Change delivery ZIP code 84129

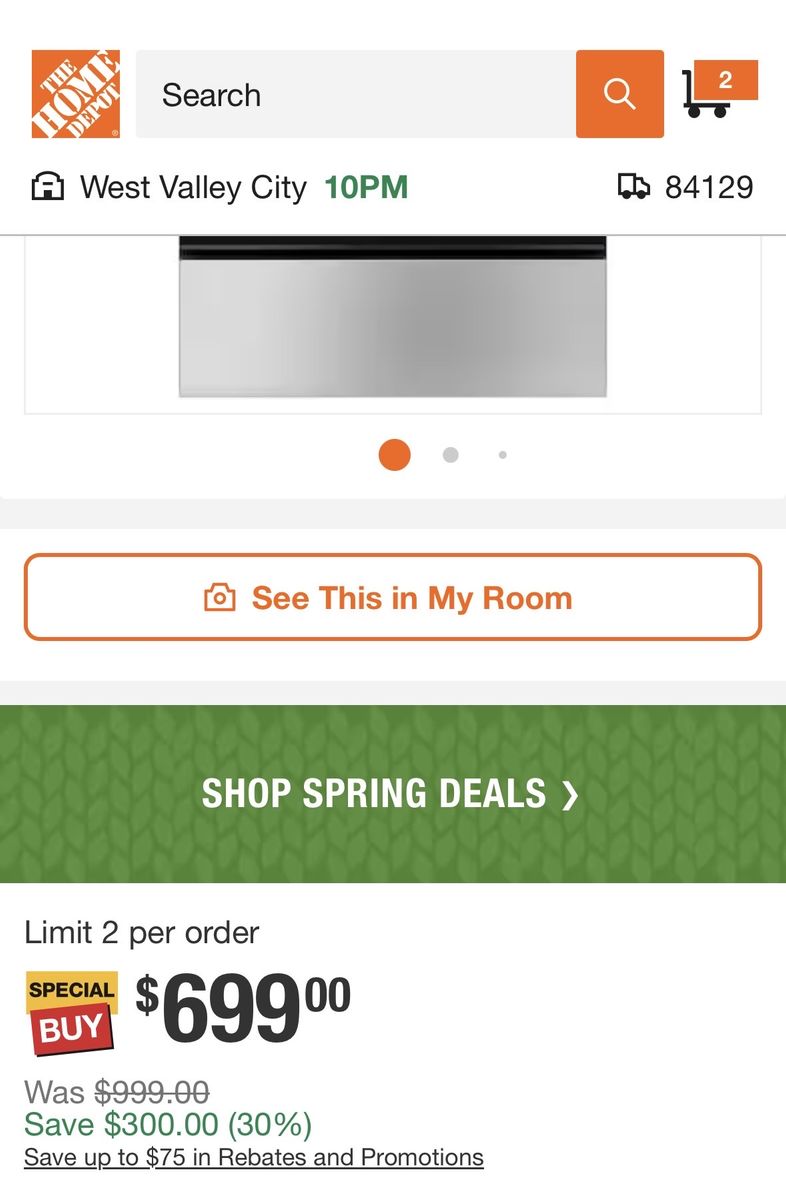click(686, 187)
